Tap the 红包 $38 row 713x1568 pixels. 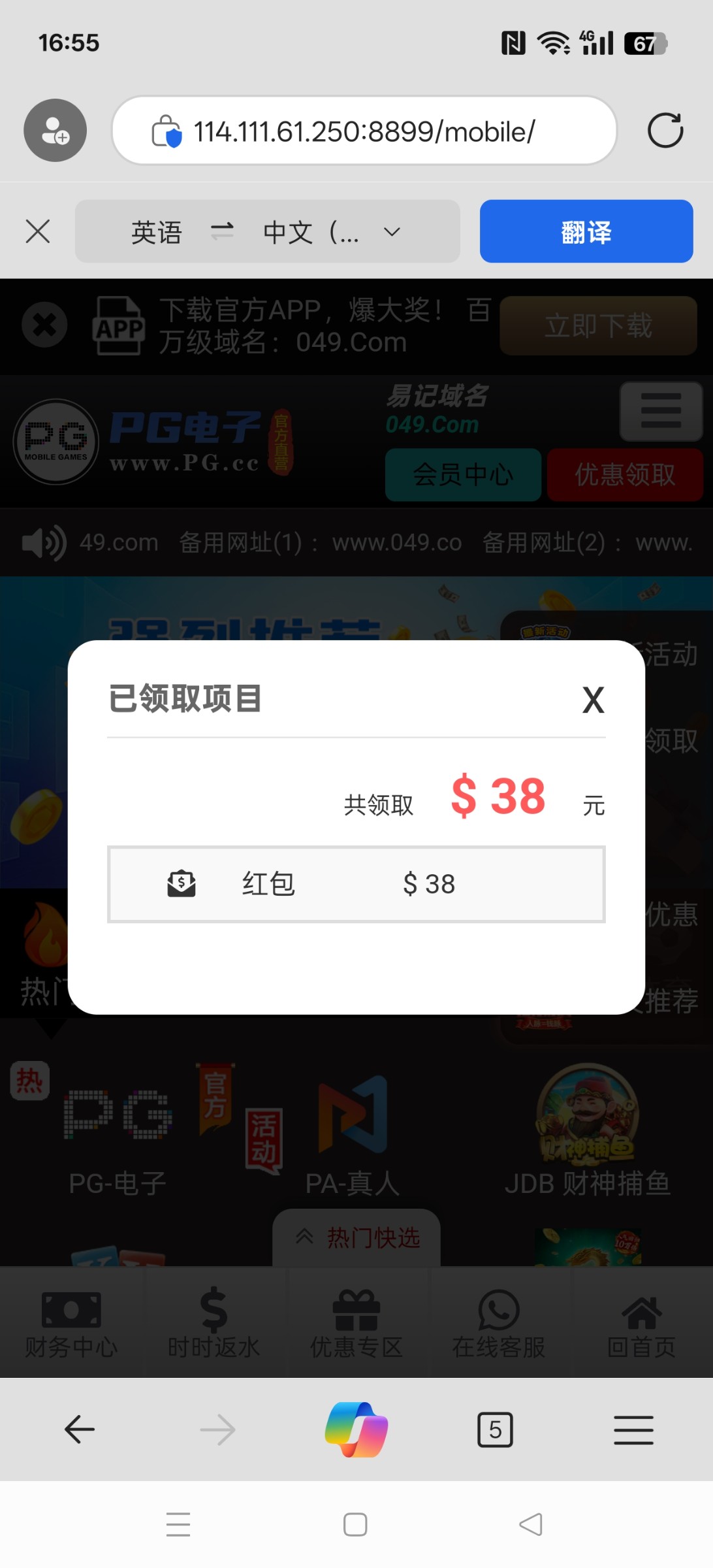(x=356, y=884)
